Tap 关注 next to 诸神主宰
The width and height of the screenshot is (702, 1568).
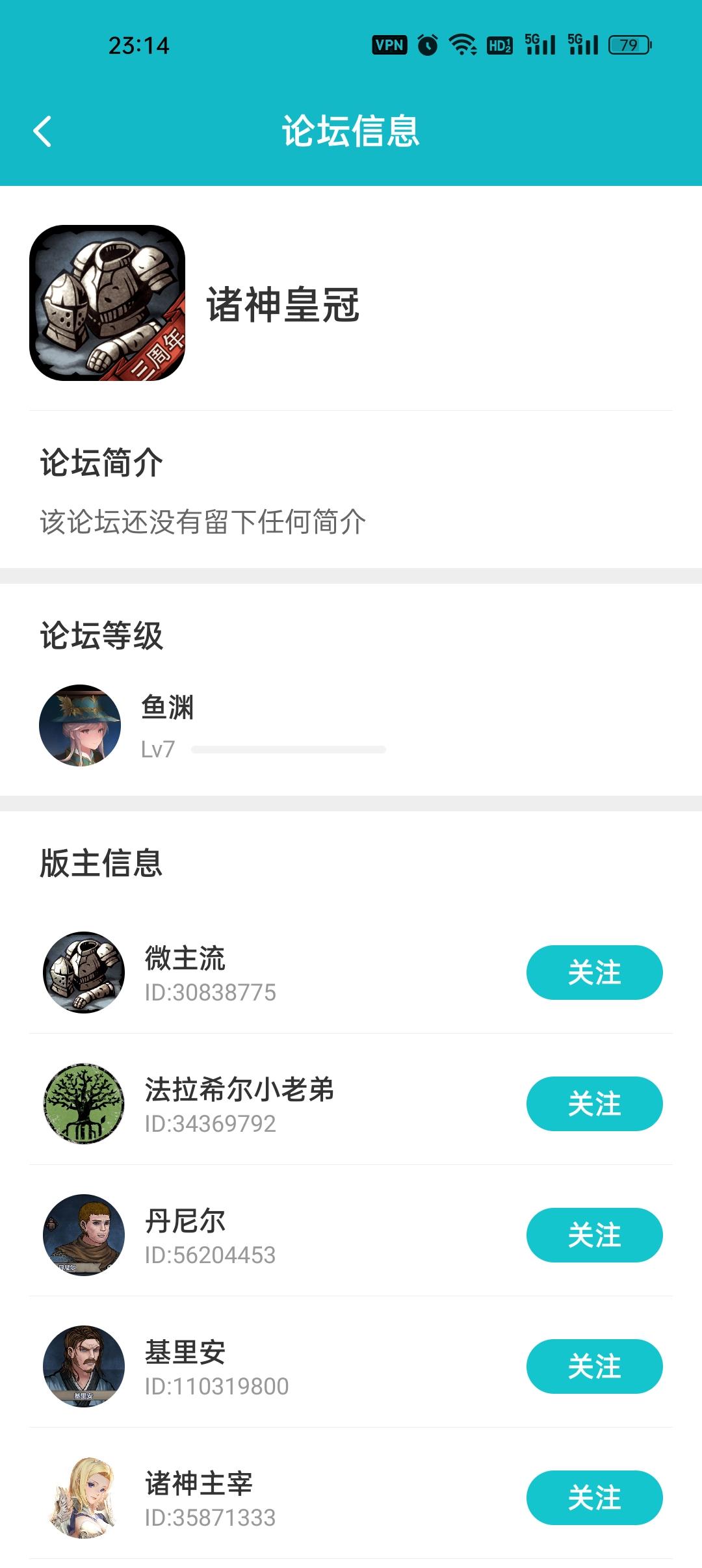tap(593, 1498)
